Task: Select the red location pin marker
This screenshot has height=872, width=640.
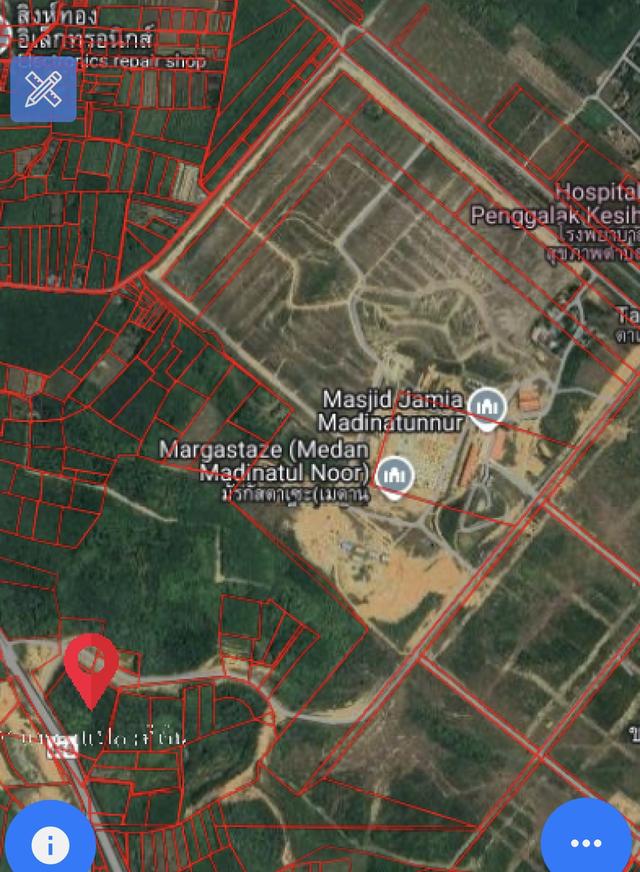Action: (92, 665)
